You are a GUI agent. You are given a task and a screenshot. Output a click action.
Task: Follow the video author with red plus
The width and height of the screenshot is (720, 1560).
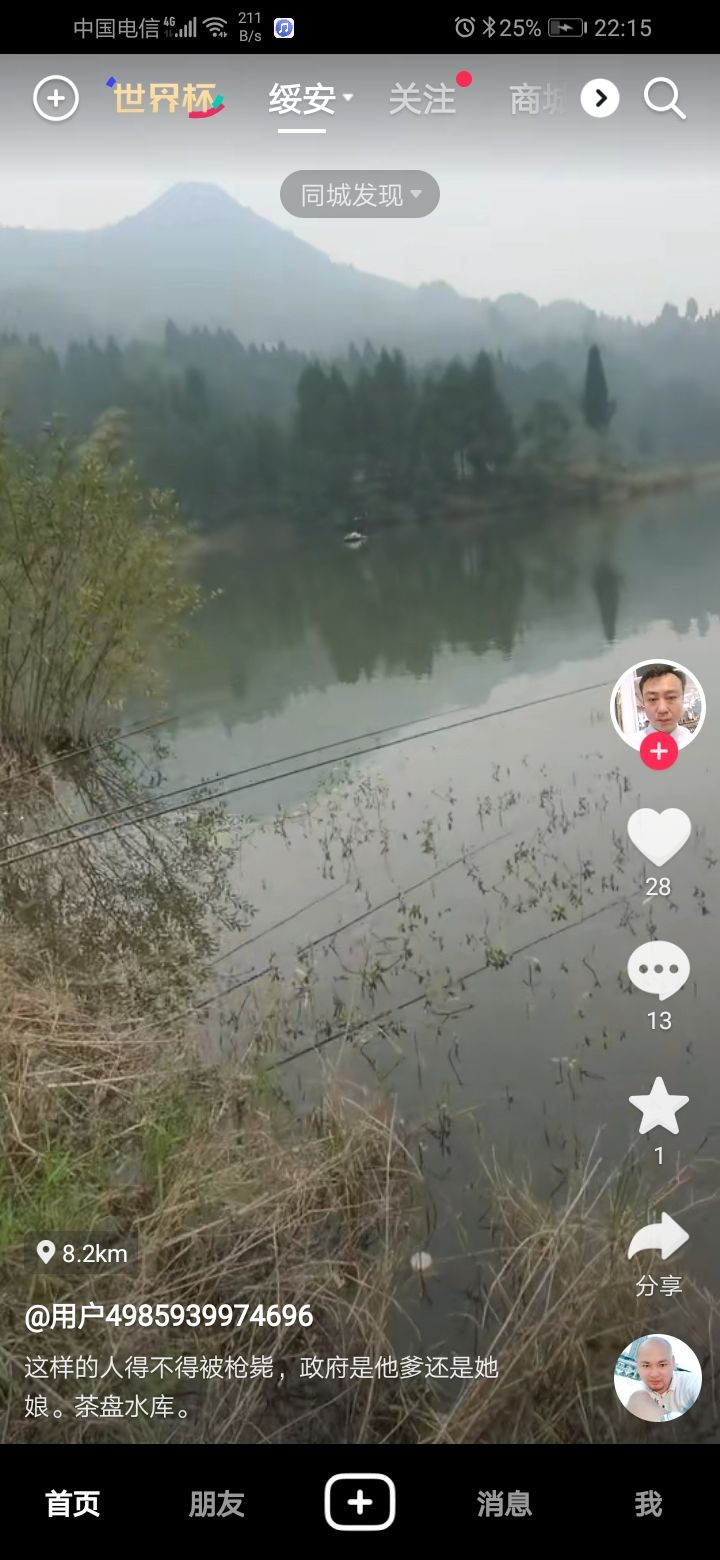point(658,751)
